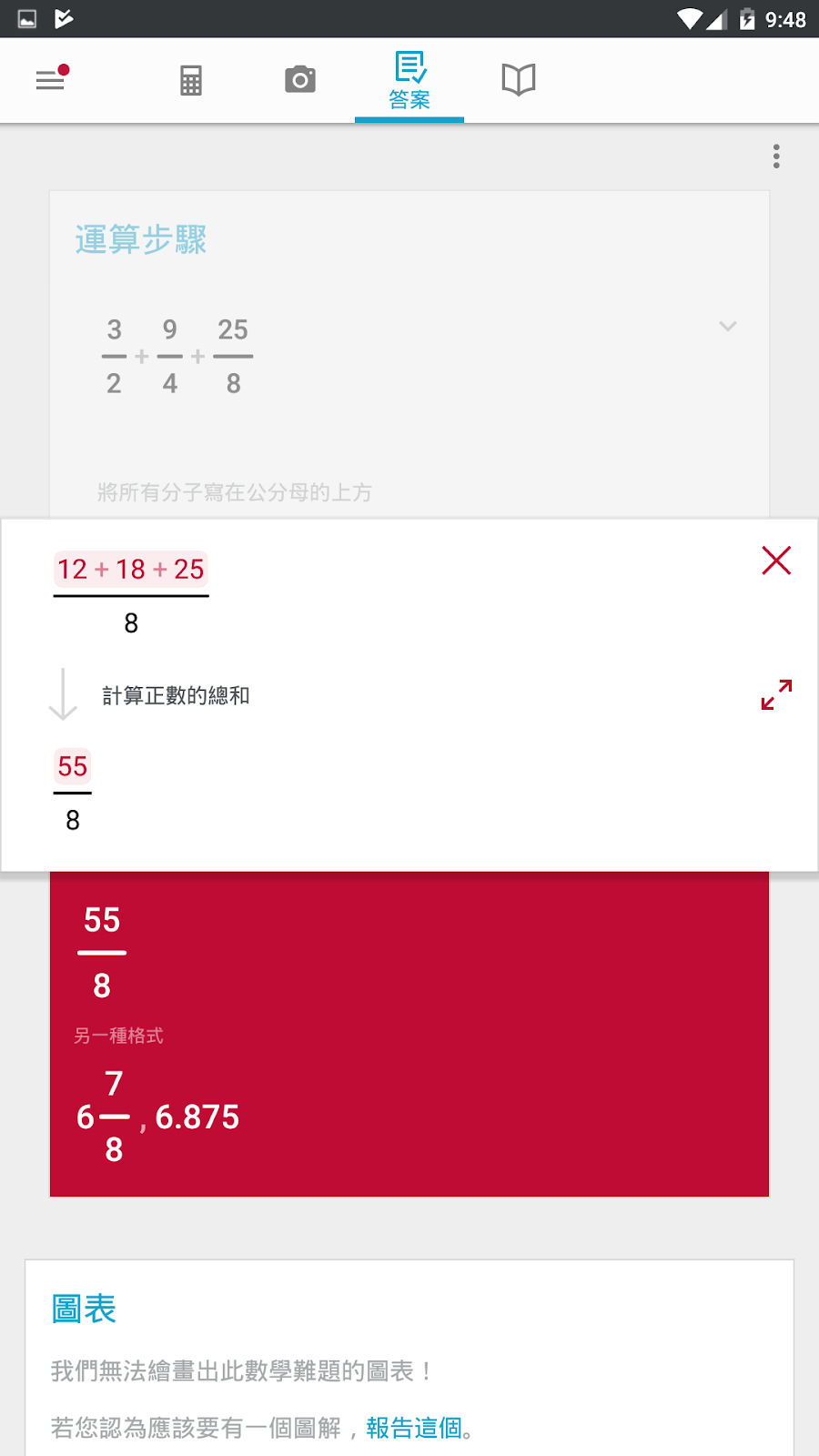Toggle the 運算步驟 chevron
819x1456 pixels.
[728, 326]
